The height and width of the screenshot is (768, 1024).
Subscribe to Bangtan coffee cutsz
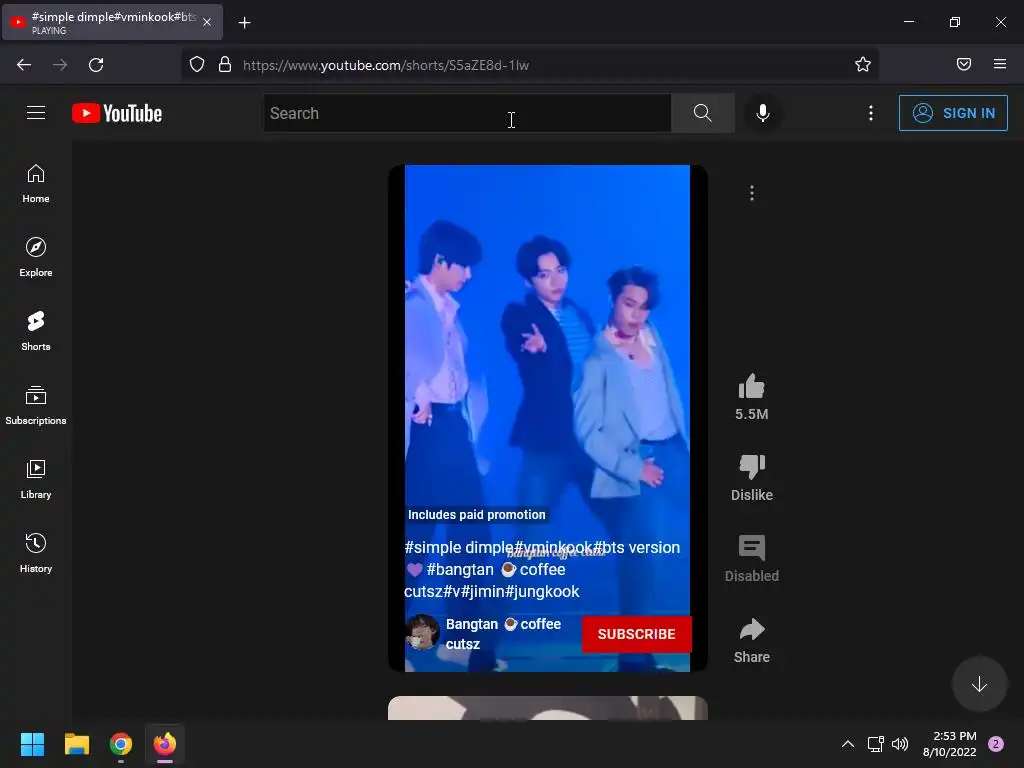[636, 634]
